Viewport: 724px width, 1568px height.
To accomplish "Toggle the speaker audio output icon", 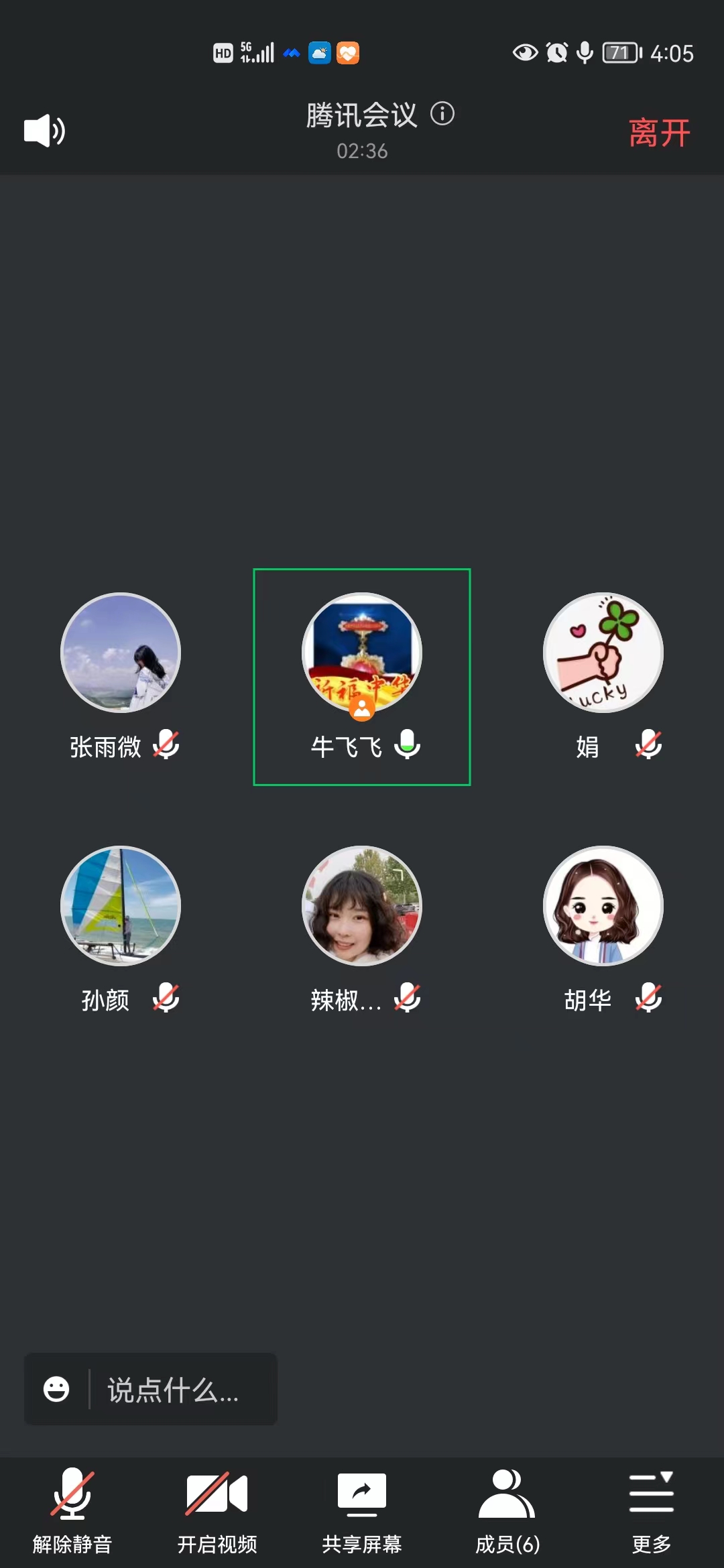I will point(44,131).
